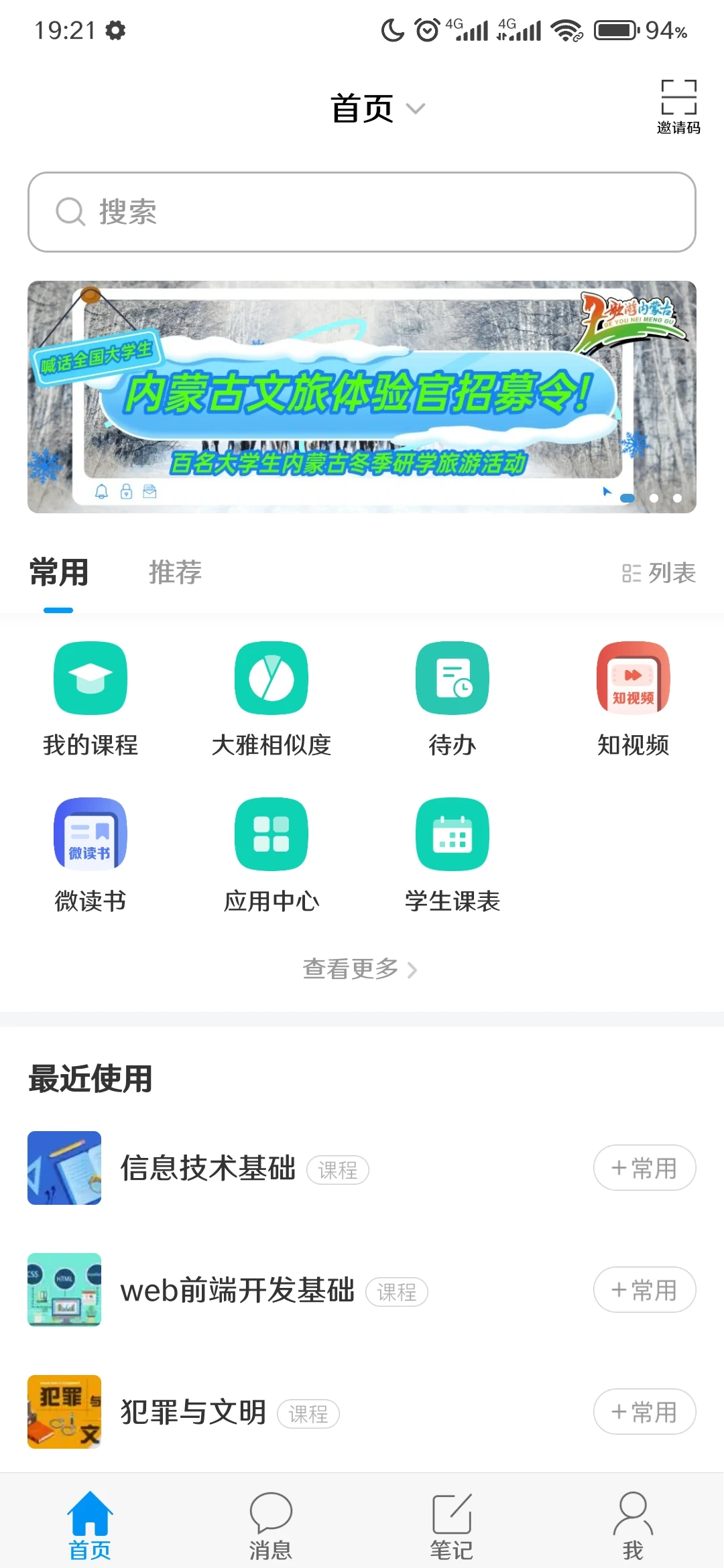Screen dimensions: 724x1568
Task: Launch 大雅相似度
Action: coord(271,698)
